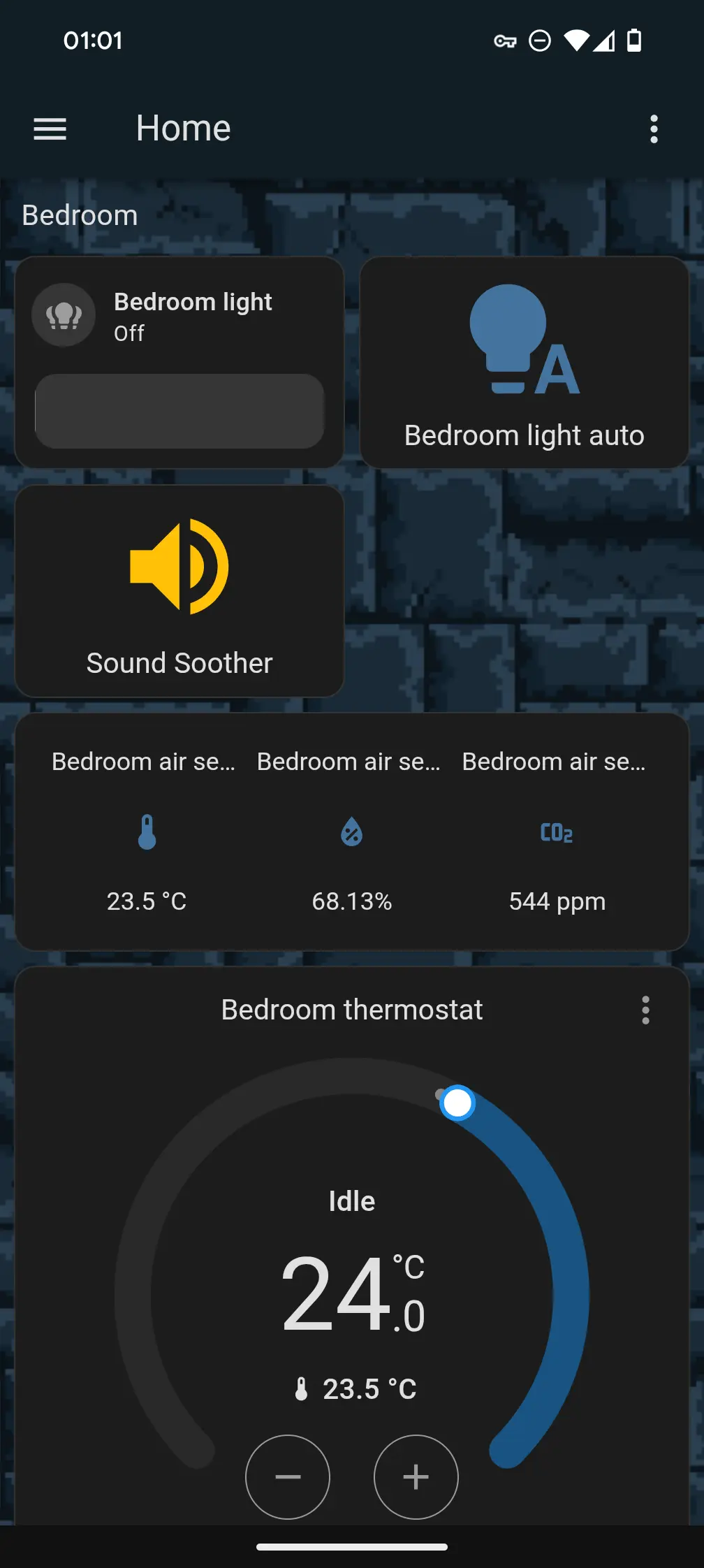Screen dimensions: 704x1568
Task: Open the bedroom air sensor humidity reading
Action: tap(351, 832)
